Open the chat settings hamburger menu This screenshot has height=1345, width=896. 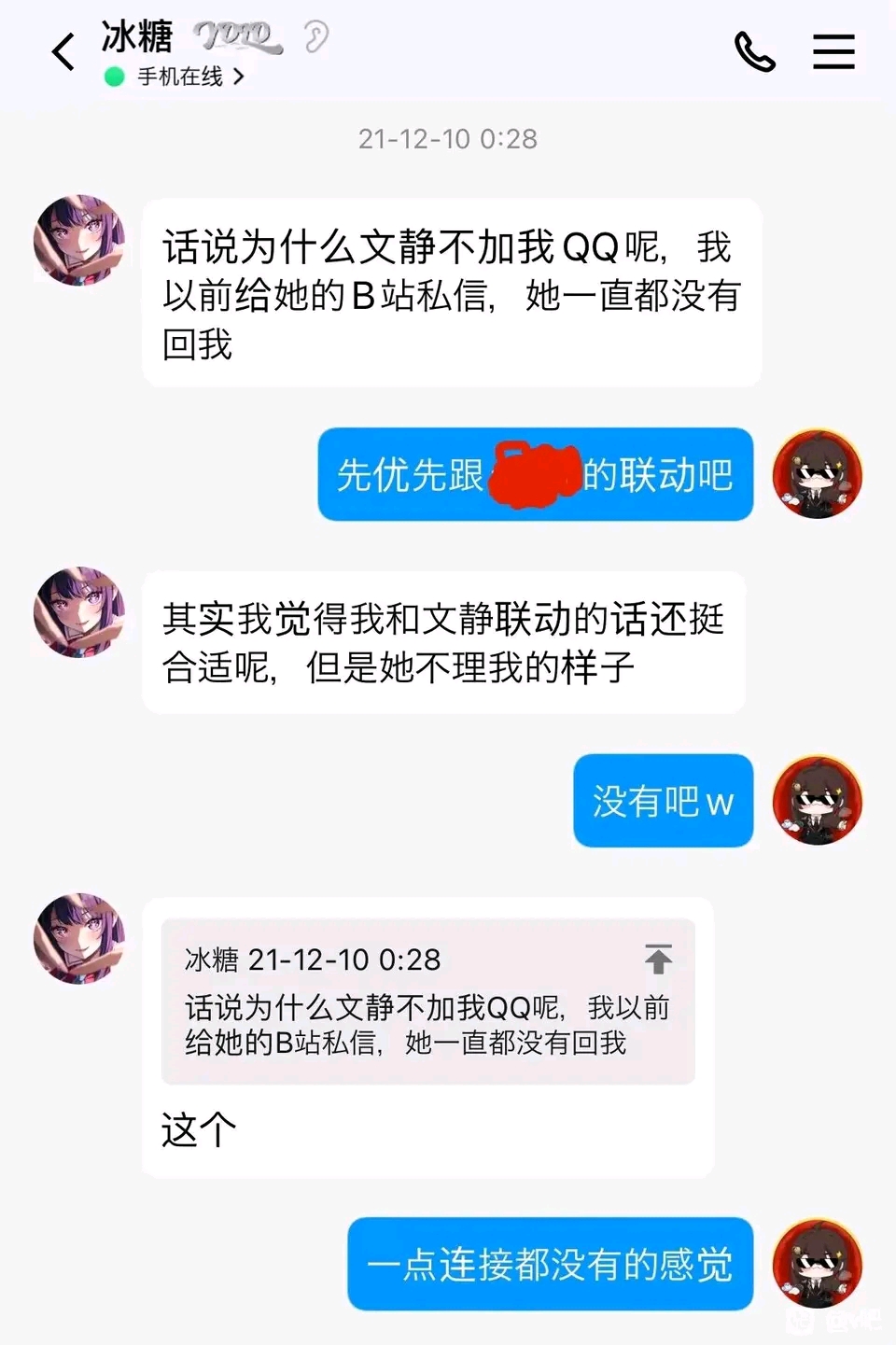click(833, 51)
